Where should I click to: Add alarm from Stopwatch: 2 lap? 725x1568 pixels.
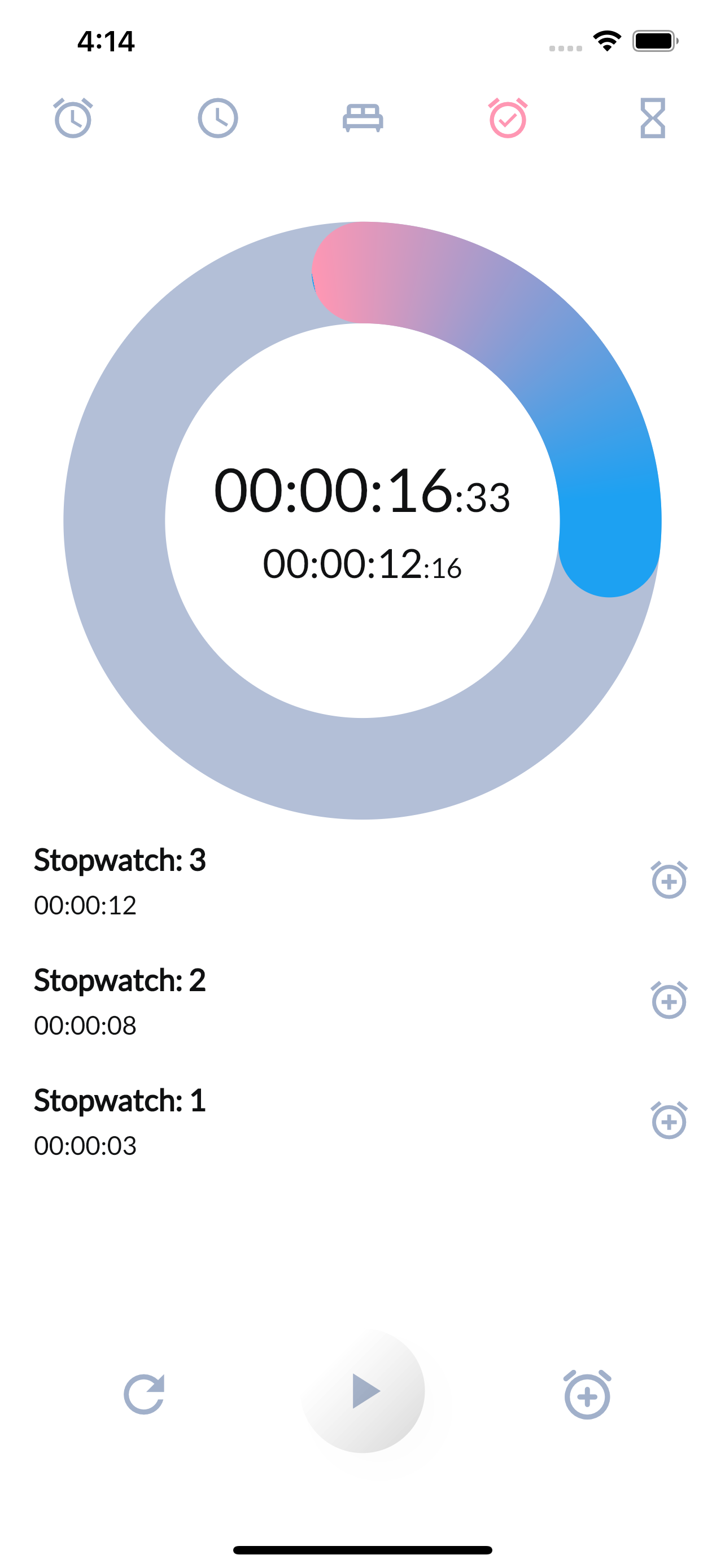pos(669,1000)
